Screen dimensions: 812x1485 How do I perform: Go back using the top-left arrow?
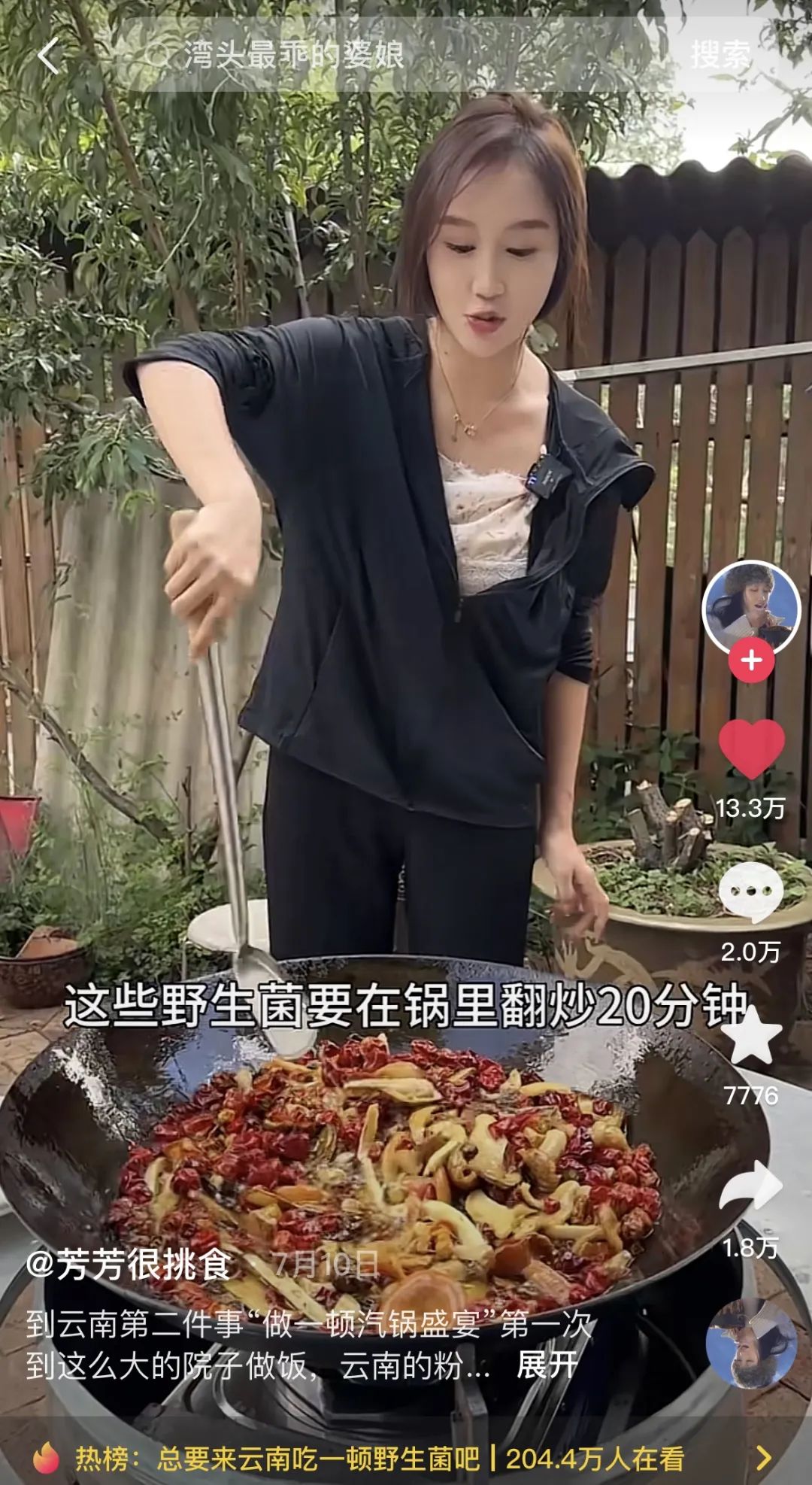point(48,56)
